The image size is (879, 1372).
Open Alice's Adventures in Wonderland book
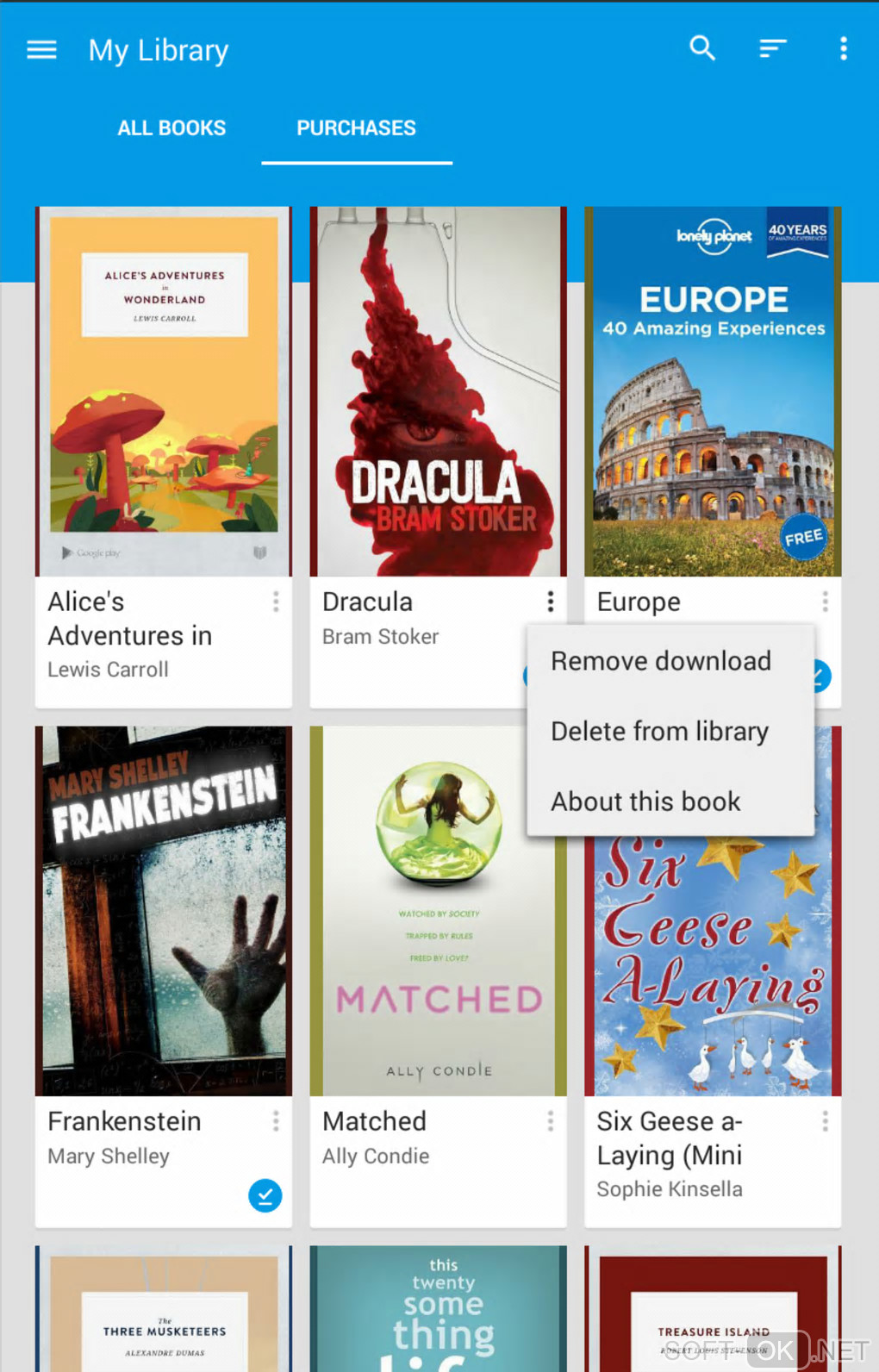tap(164, 392)
